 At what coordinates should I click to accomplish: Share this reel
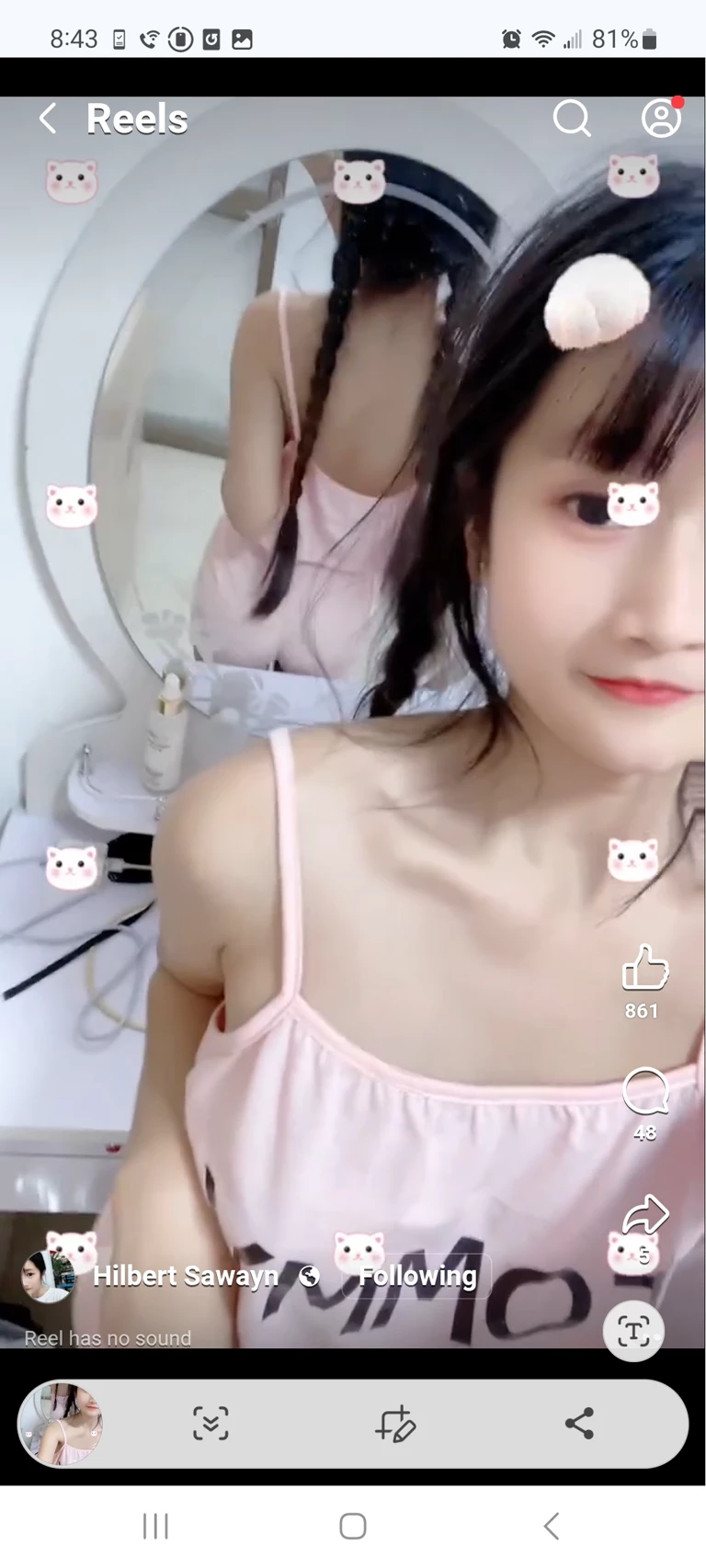click(x=644, y=1215)
